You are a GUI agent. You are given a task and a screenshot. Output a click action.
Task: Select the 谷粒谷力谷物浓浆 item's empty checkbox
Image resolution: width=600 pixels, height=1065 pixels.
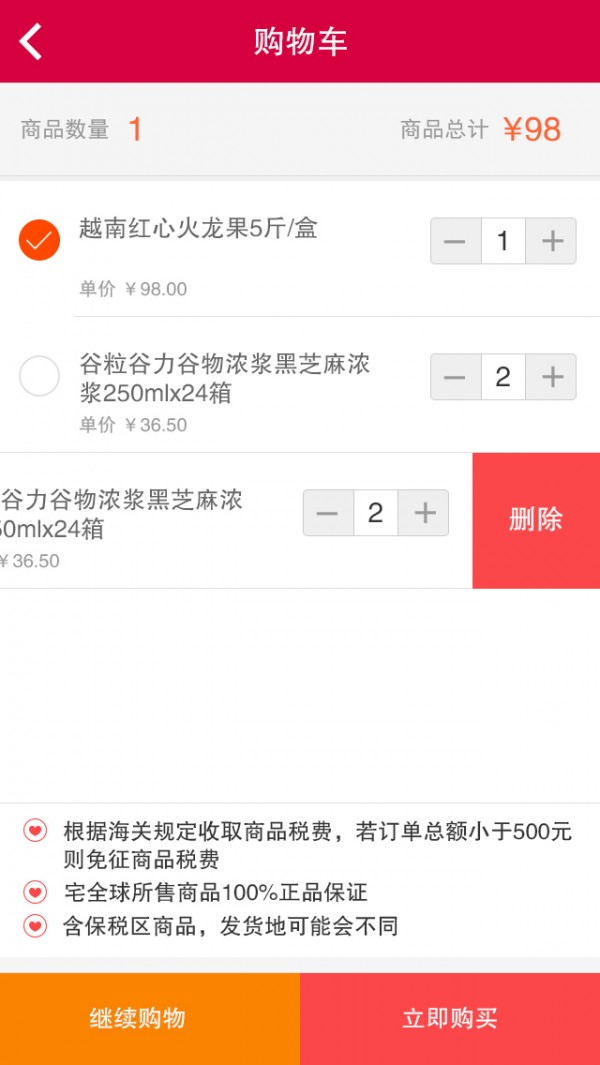point(40,376)
